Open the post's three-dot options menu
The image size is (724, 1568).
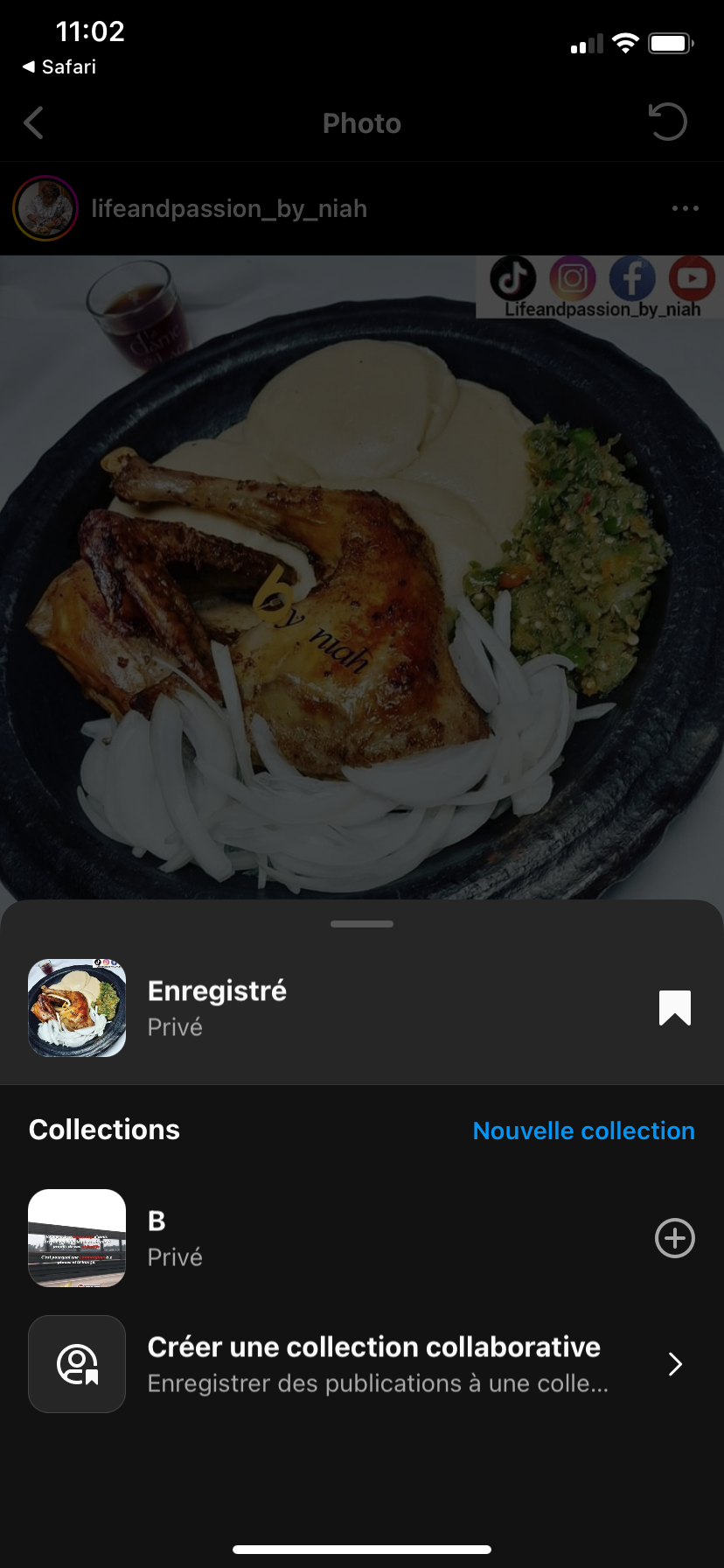[685, 208]
